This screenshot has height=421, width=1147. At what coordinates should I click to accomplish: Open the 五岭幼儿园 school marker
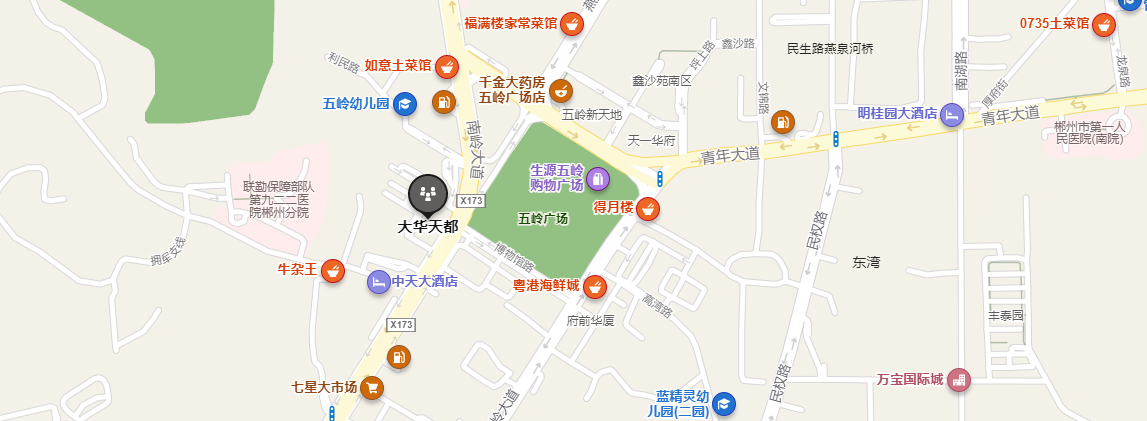(404, 104)
